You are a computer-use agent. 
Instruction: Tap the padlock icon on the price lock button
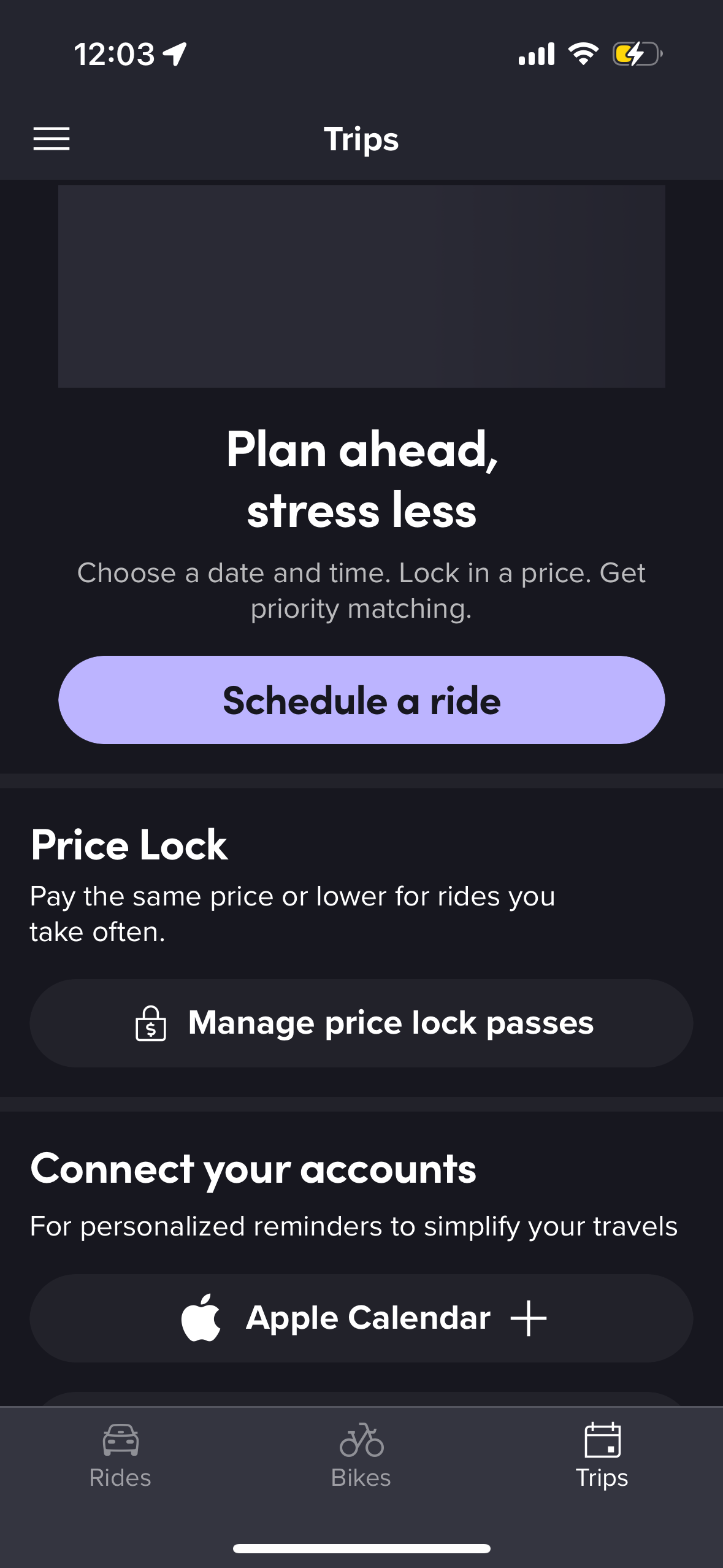tap(151, 1023)
